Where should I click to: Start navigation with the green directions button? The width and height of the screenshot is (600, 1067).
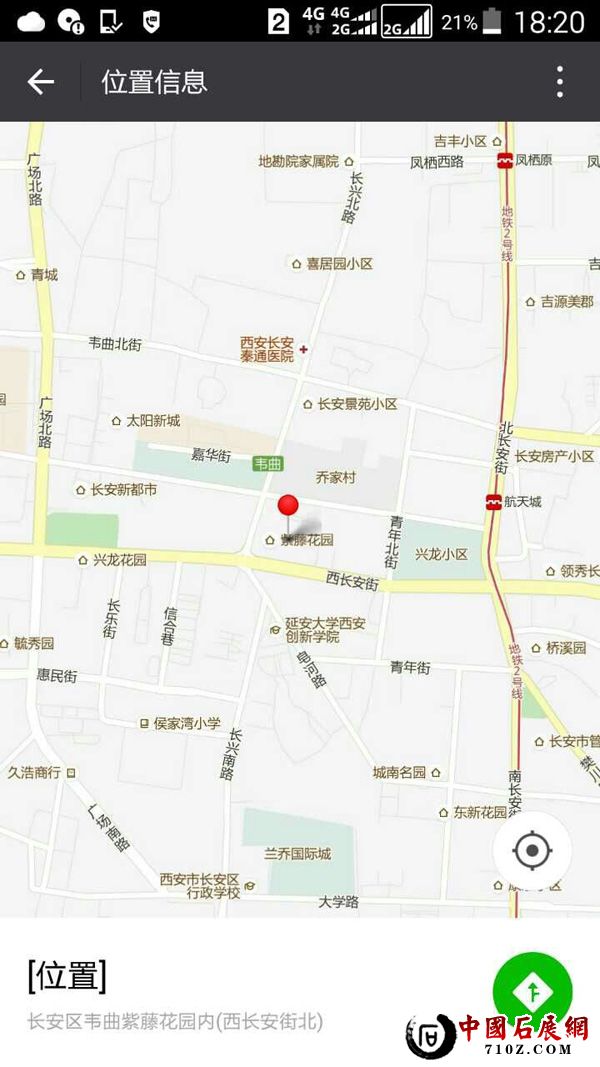(532, 990)
